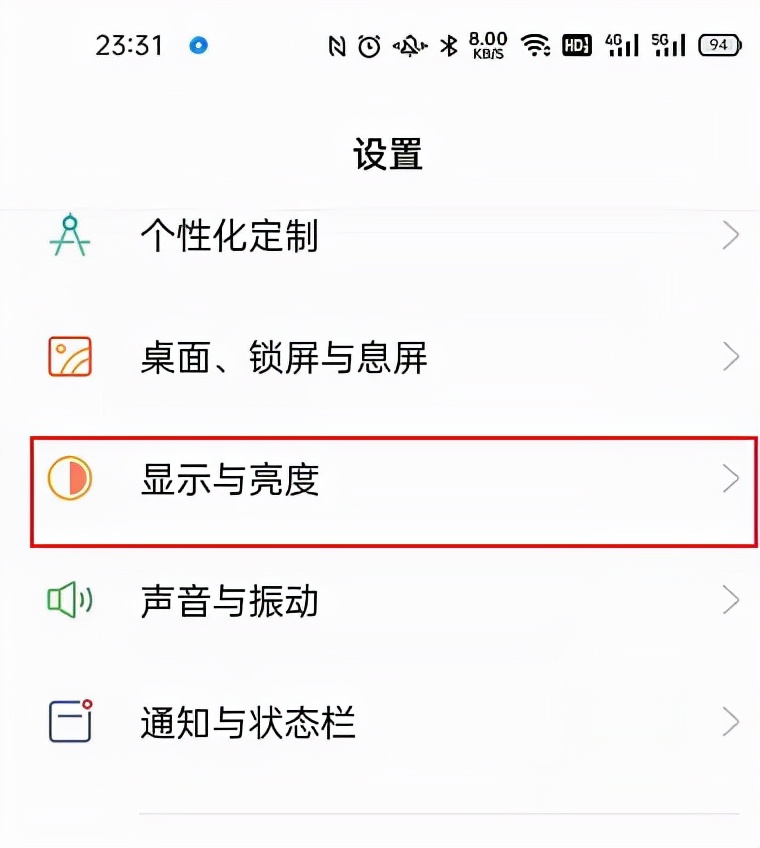Expand 显示与亮度 via its chevron arrow

point(728,480)
